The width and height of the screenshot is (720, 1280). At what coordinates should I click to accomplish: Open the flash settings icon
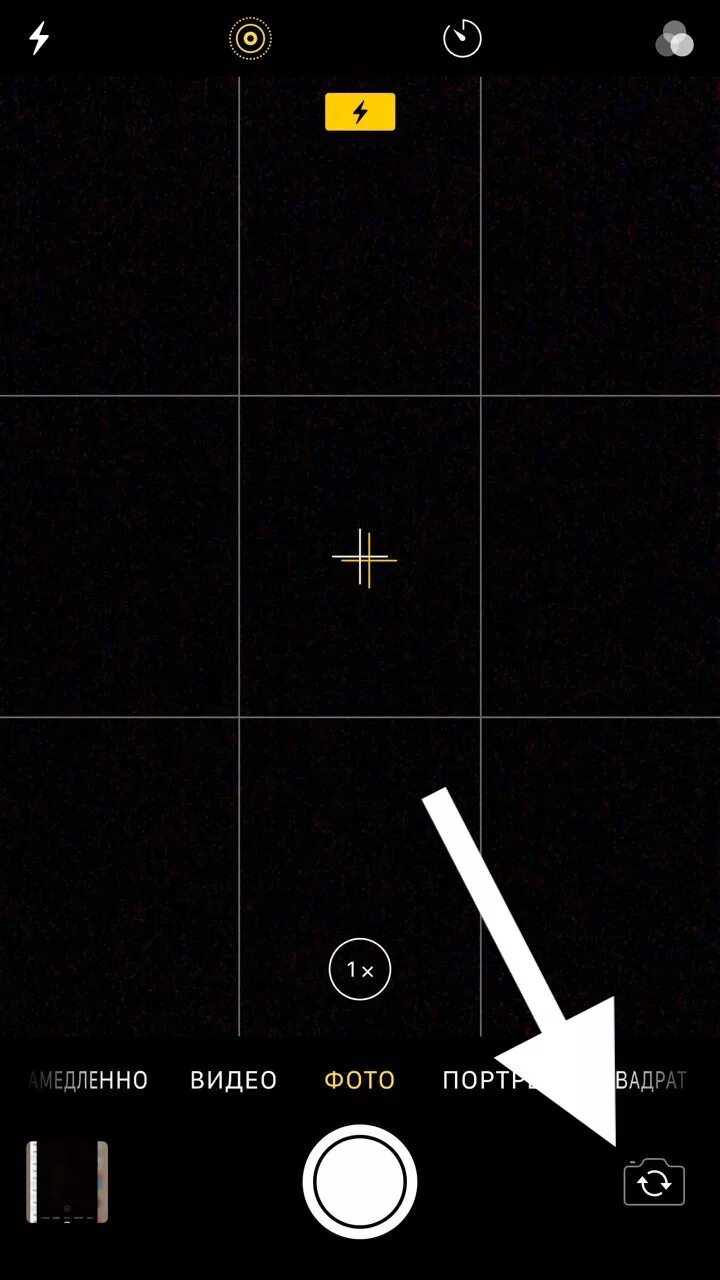click(x=39, y=38)
